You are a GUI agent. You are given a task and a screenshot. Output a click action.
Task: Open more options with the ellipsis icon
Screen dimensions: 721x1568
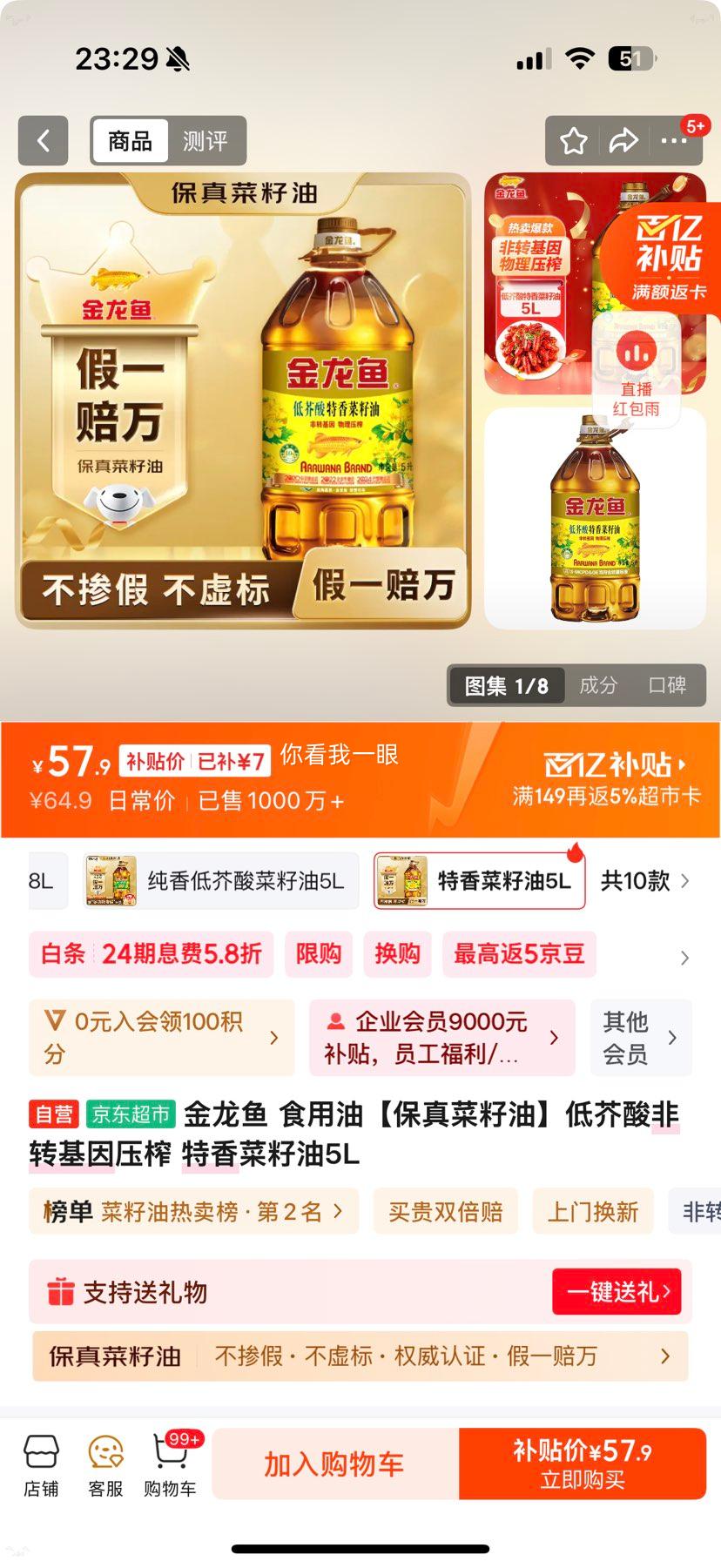click(674, 140)
